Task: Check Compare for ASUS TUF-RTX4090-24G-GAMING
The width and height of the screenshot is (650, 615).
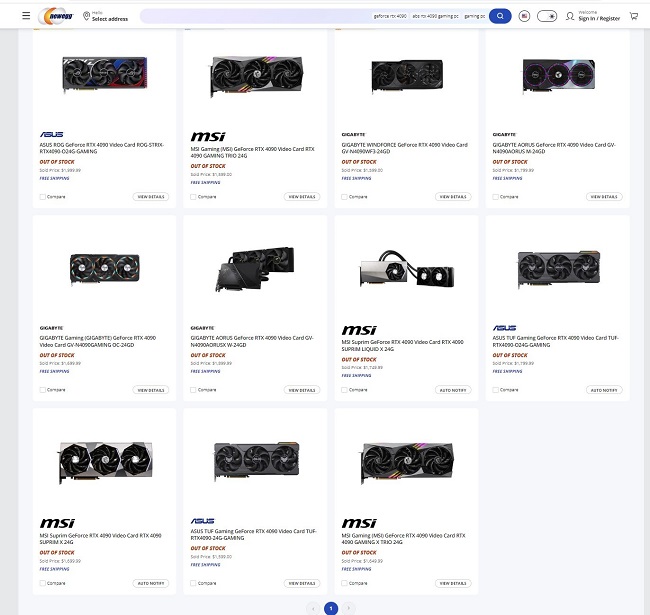Action: click(x=193, y=583)
